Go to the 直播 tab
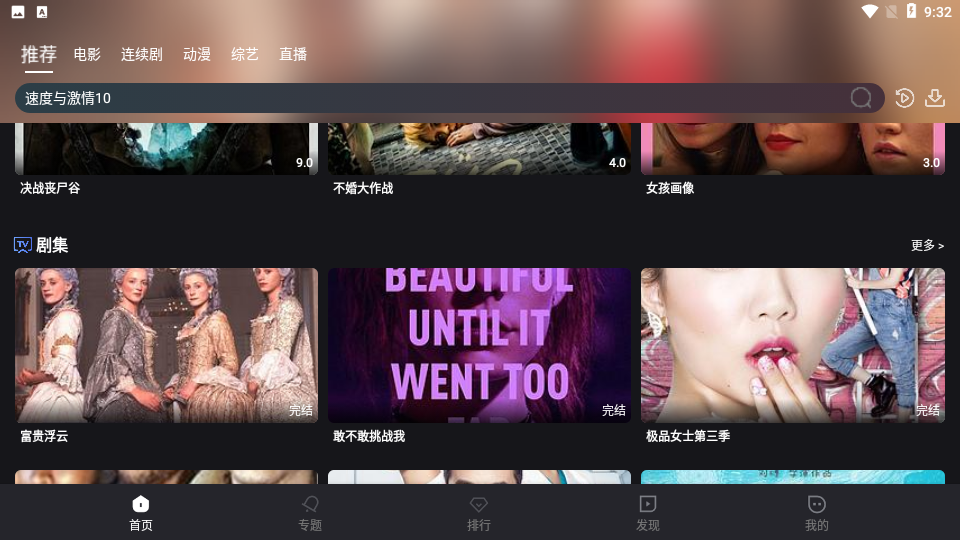 tap(293, 55)
